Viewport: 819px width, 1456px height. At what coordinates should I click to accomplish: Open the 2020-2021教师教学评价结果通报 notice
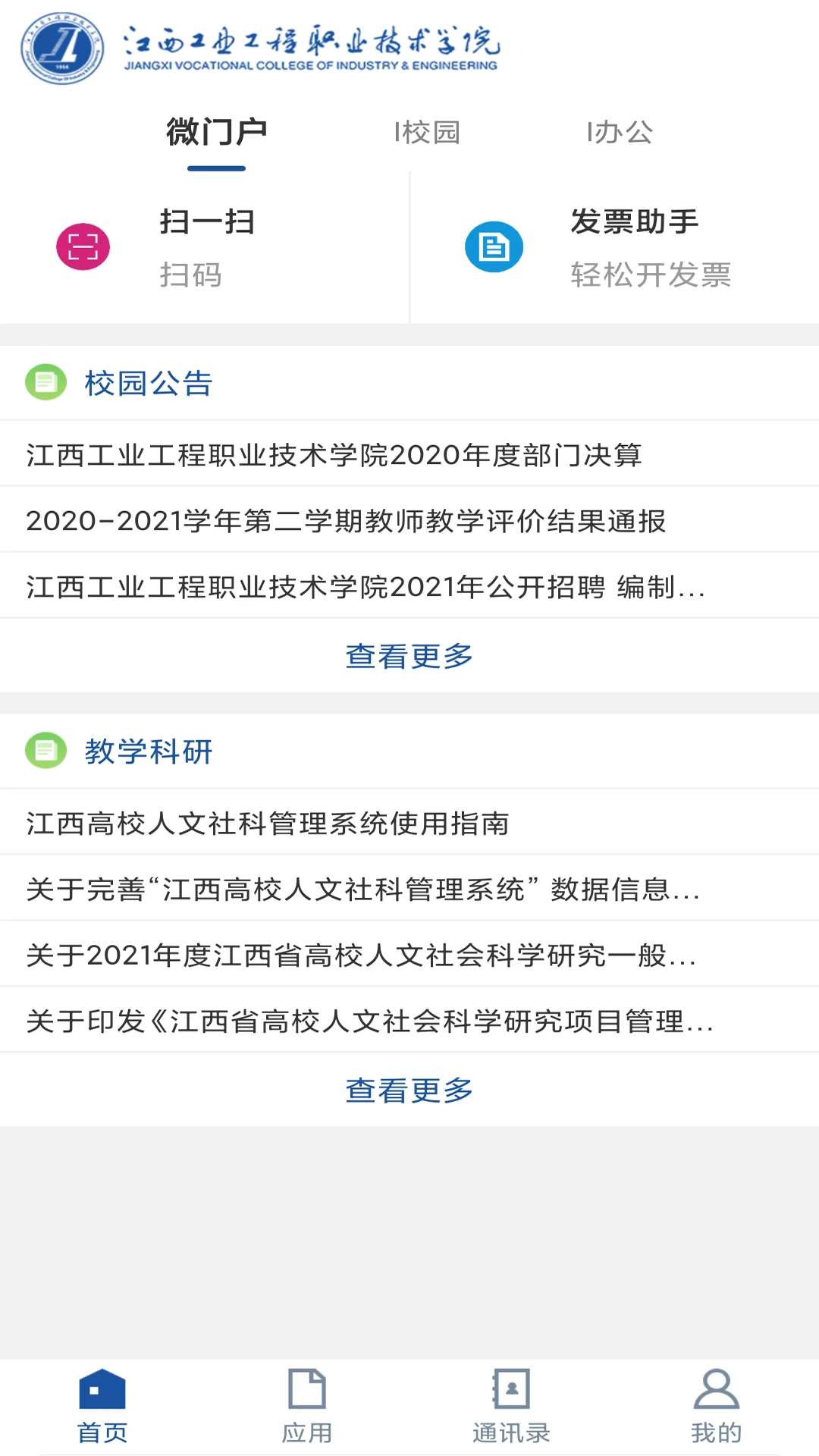coord(346,521)
